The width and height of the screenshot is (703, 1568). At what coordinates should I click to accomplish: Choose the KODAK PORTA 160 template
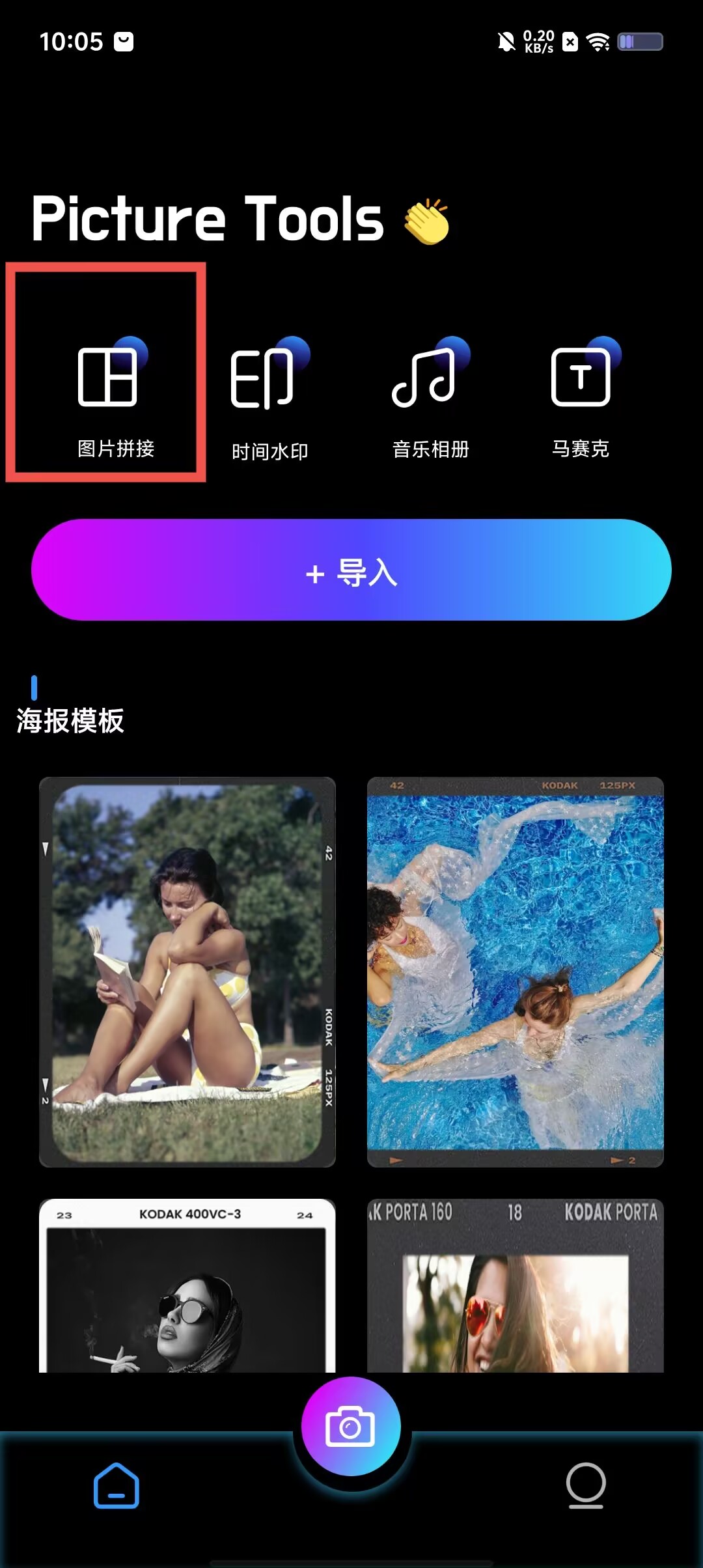tap(515, 1285)
